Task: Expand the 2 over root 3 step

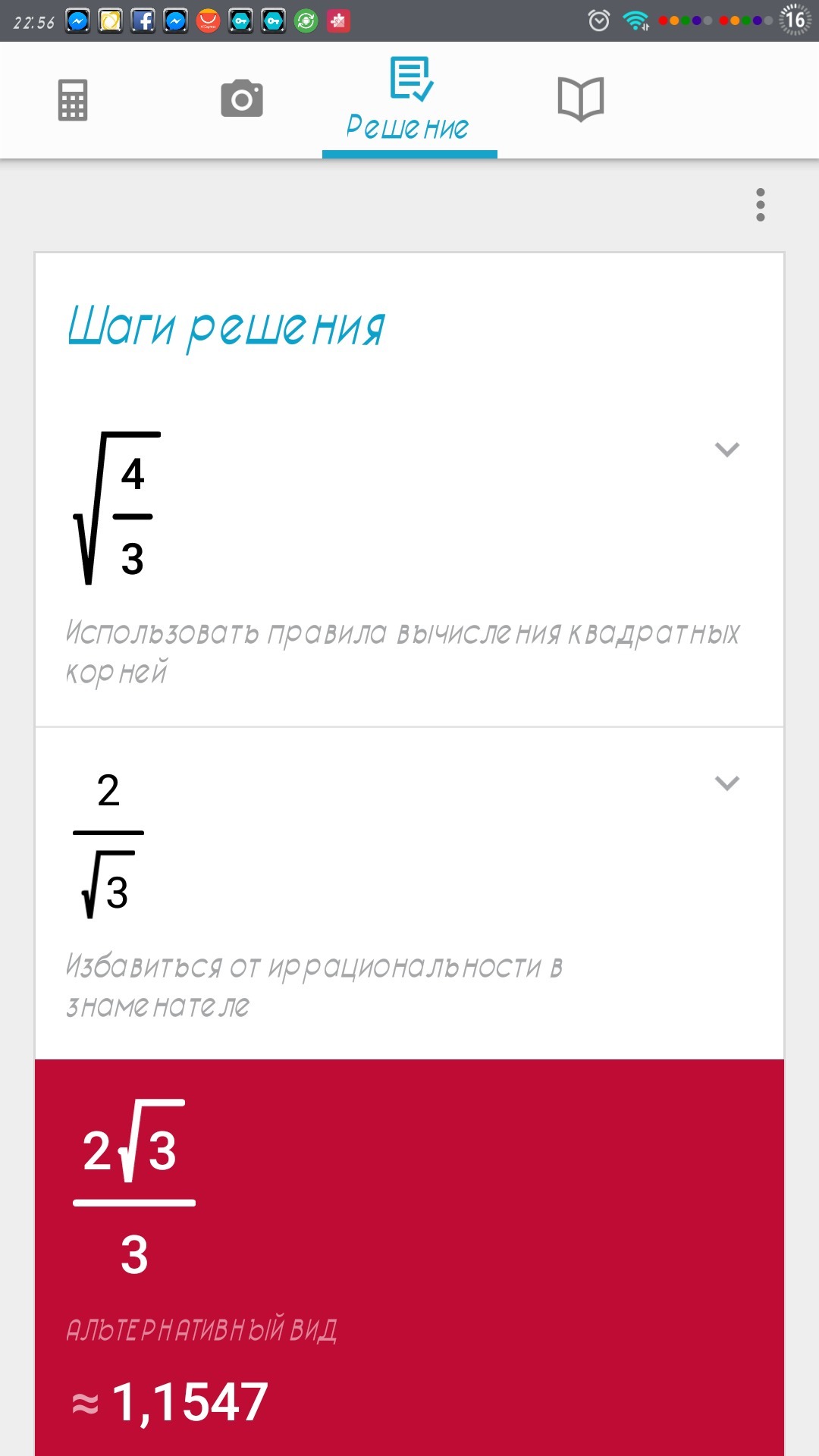Action: click(726, 783)
